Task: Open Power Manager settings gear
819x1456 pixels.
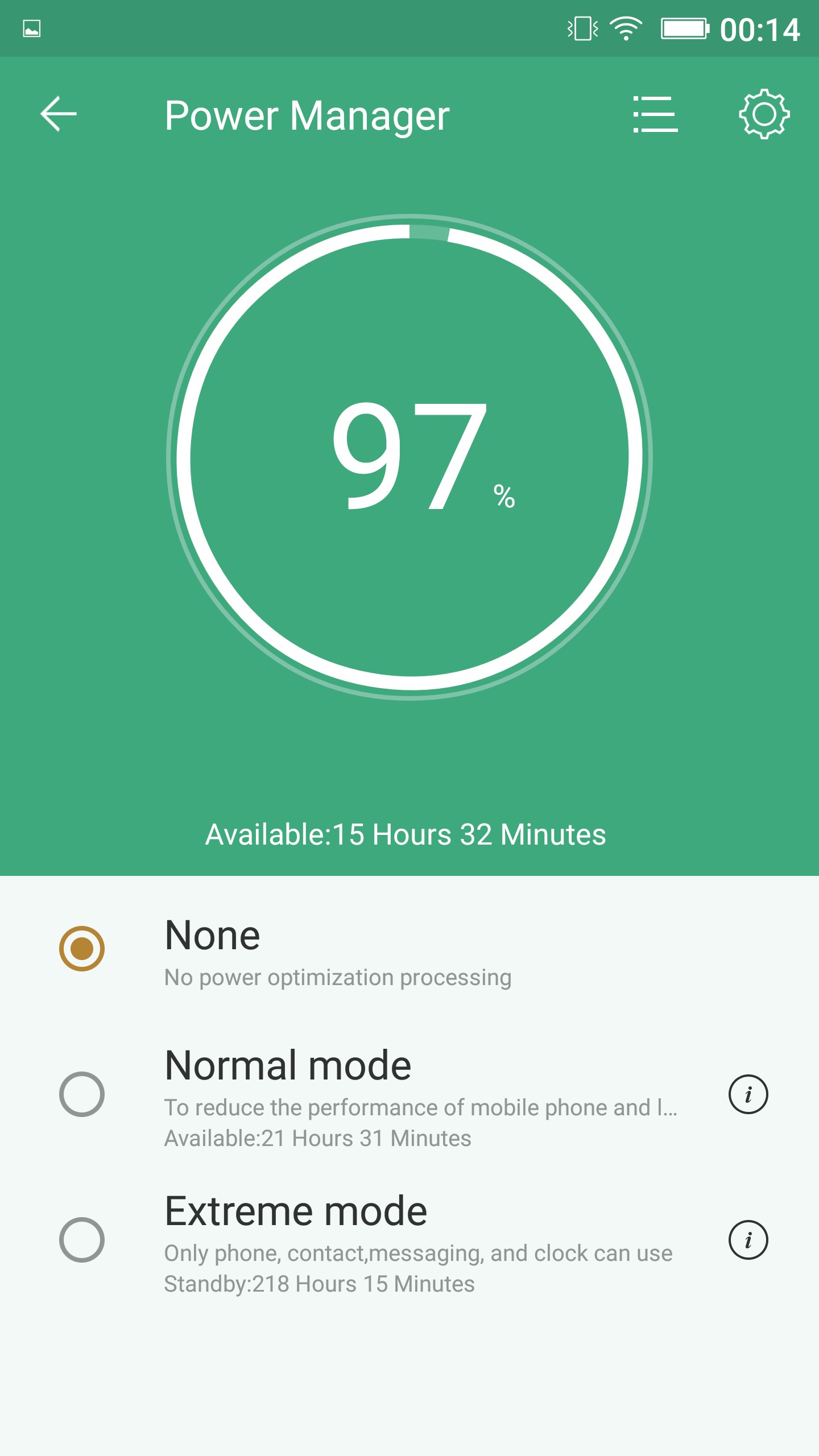Action: [764, 114]
